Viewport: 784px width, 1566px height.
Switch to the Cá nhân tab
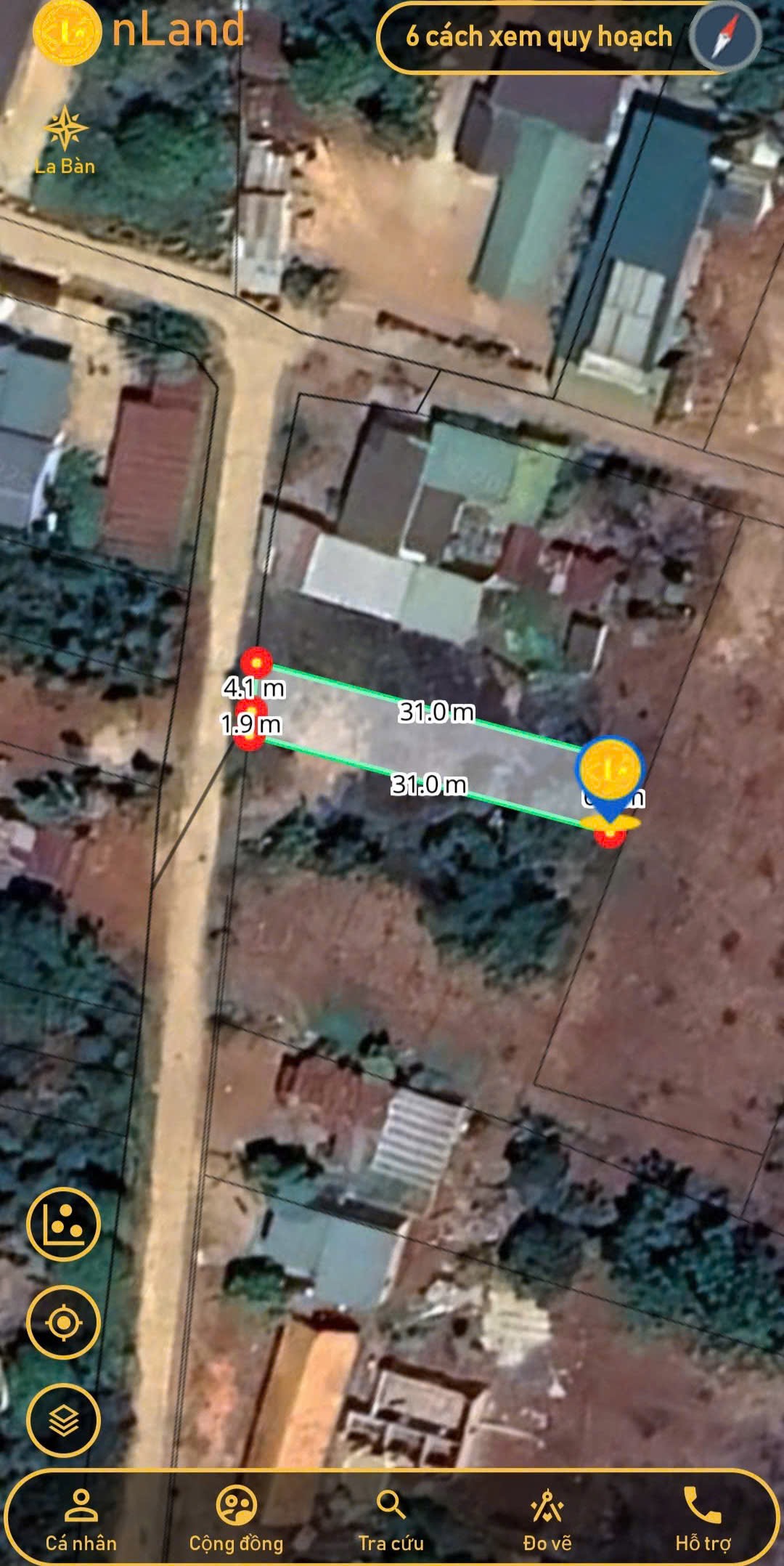pyautogui.click(x=81, y=1520)
